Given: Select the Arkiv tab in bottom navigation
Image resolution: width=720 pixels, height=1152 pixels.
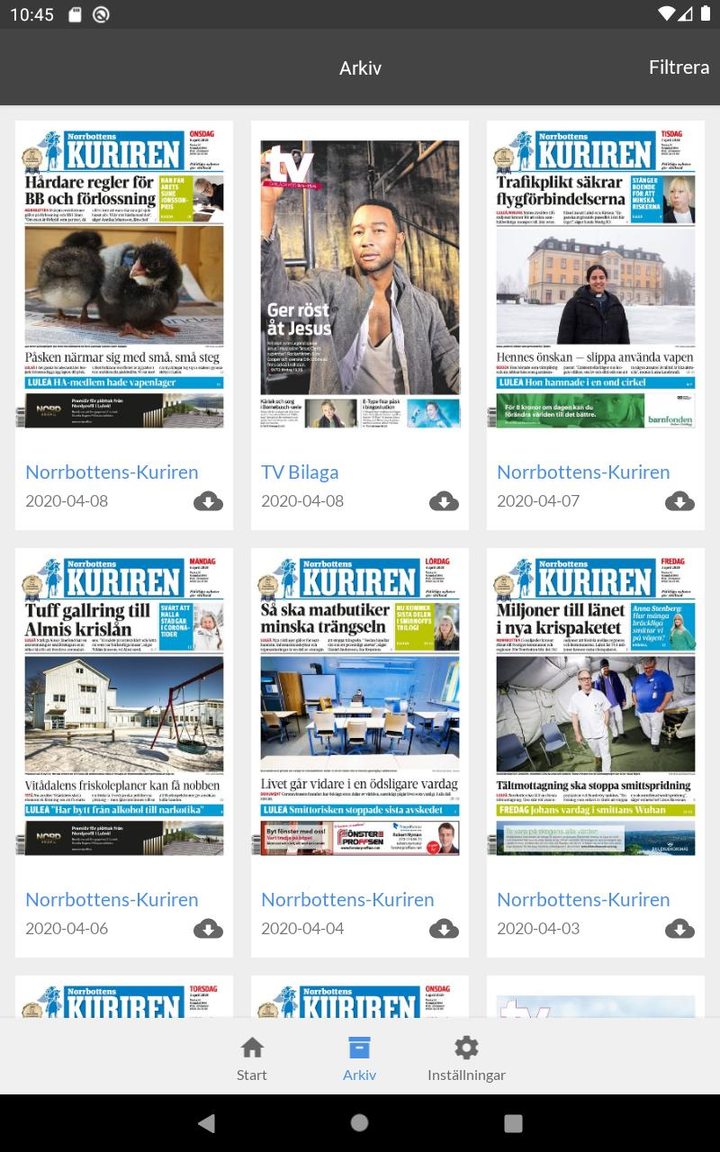Looking at the screenshot, I should [x=359, y=1058].
